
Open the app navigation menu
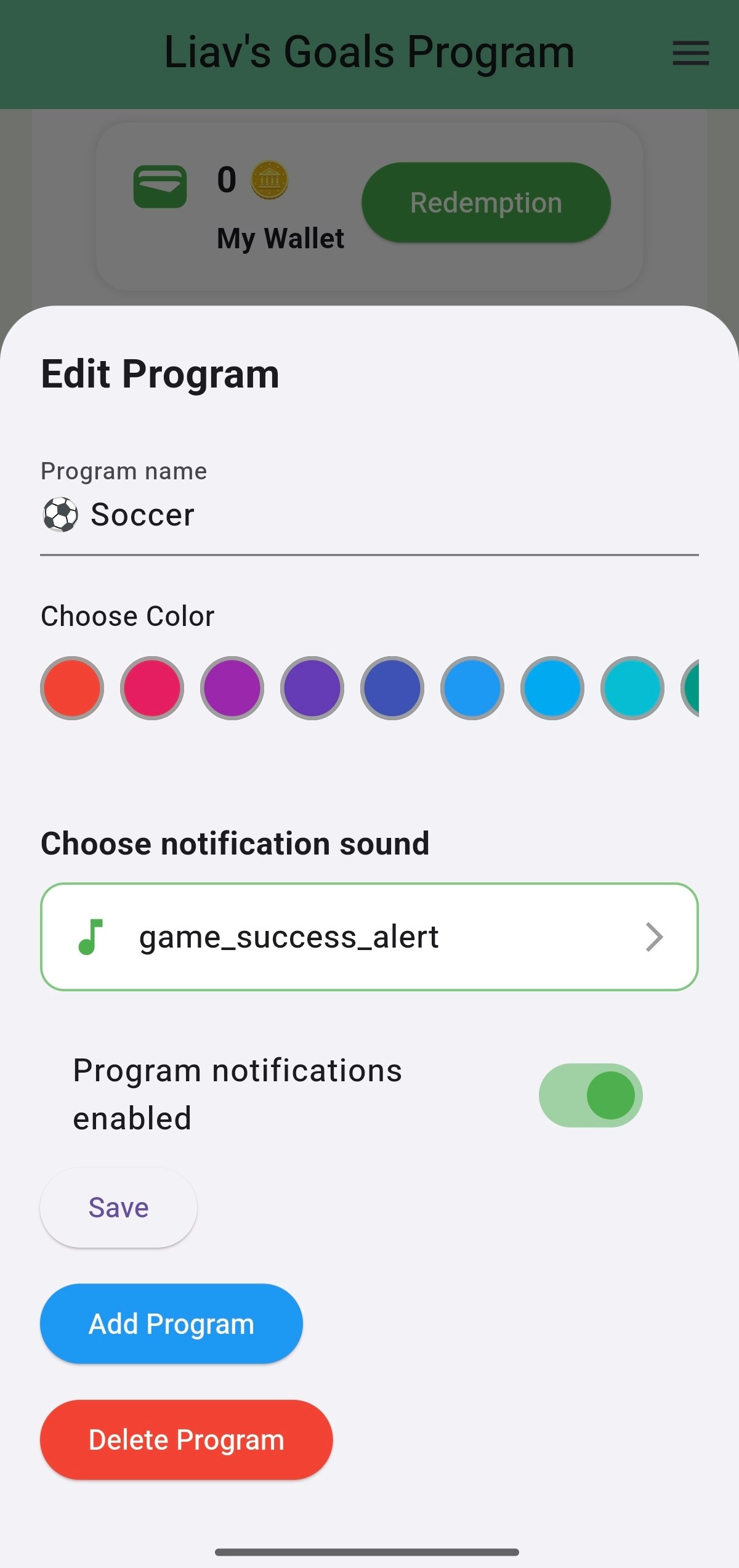(690, 54)
